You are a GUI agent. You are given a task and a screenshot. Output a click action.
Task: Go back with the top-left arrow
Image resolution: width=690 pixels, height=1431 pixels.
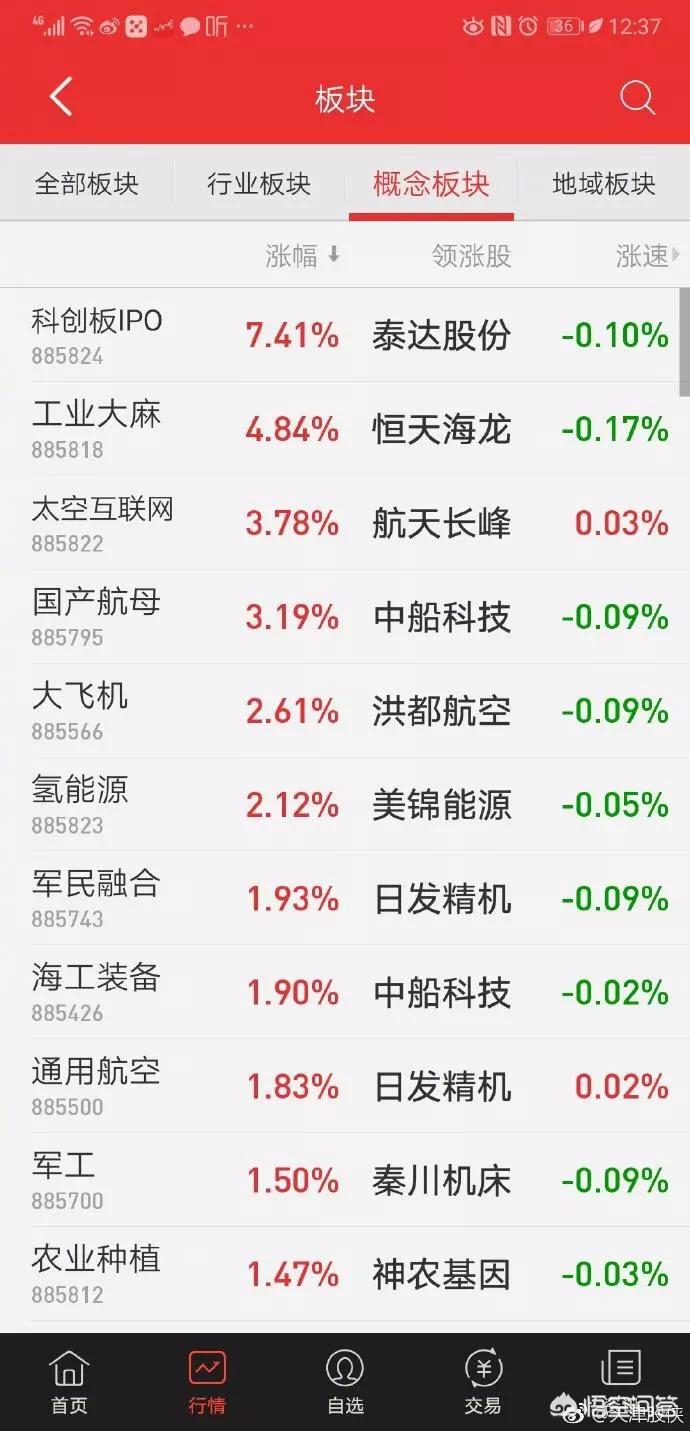(61, 98)
